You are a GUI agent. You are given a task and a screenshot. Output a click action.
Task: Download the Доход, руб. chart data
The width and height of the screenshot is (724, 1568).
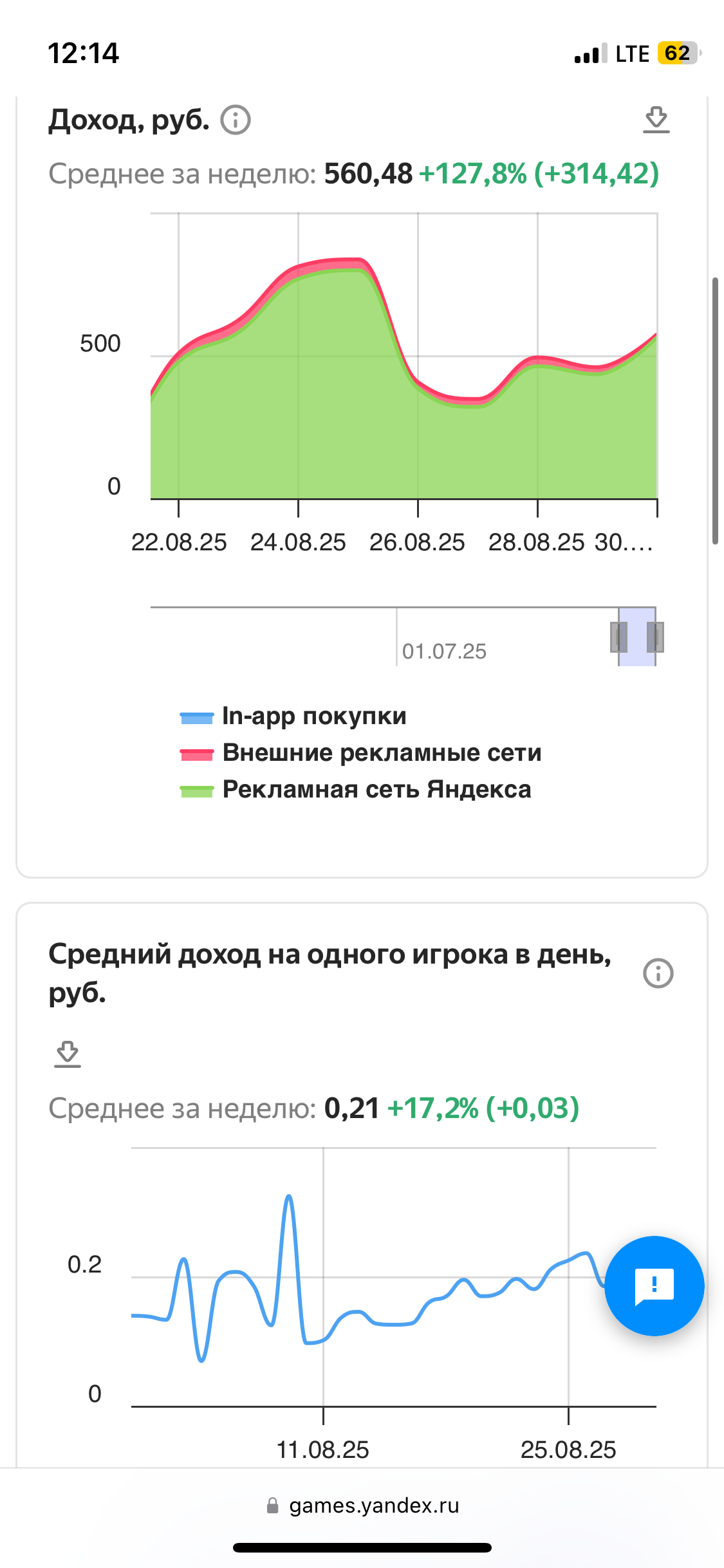tap(656, 120)
